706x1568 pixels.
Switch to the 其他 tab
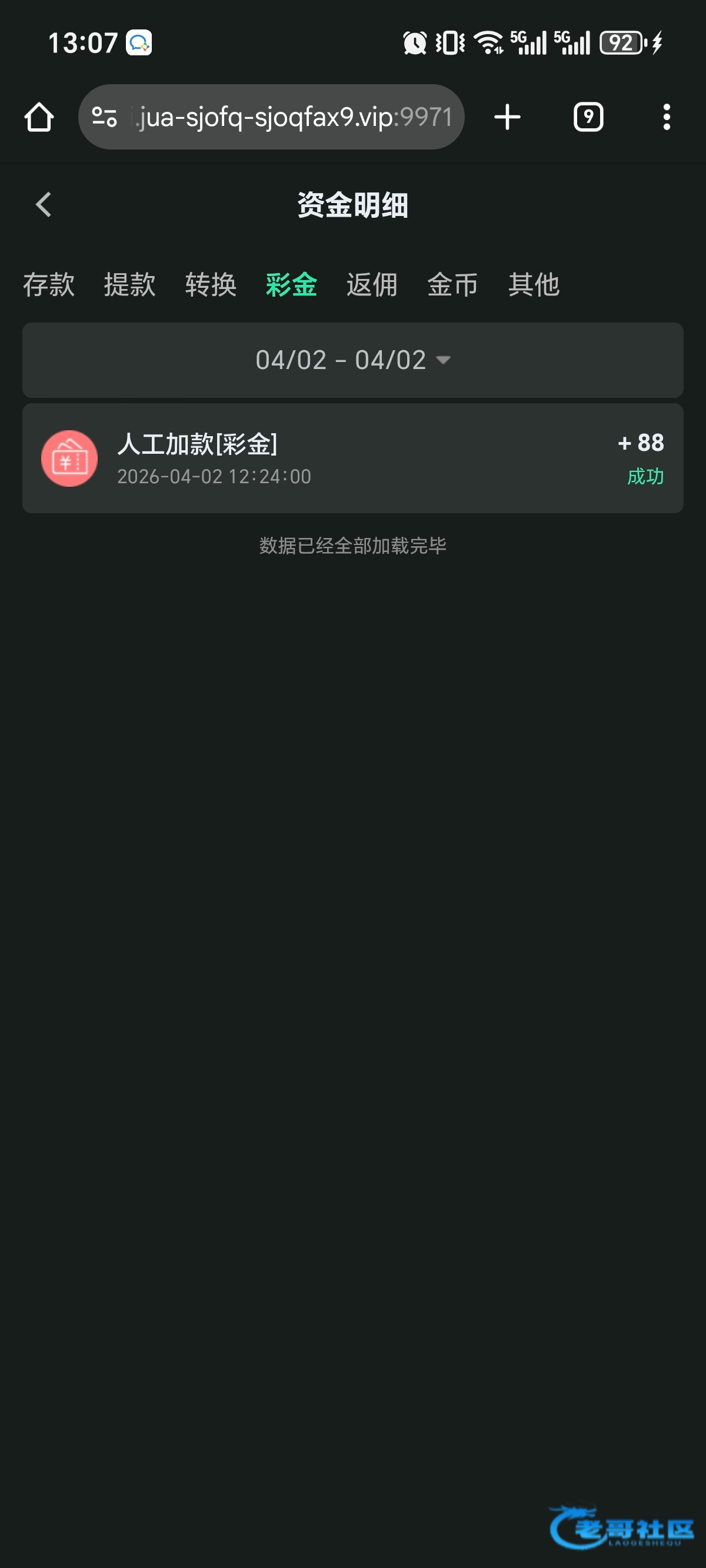(x=534, y=284)
